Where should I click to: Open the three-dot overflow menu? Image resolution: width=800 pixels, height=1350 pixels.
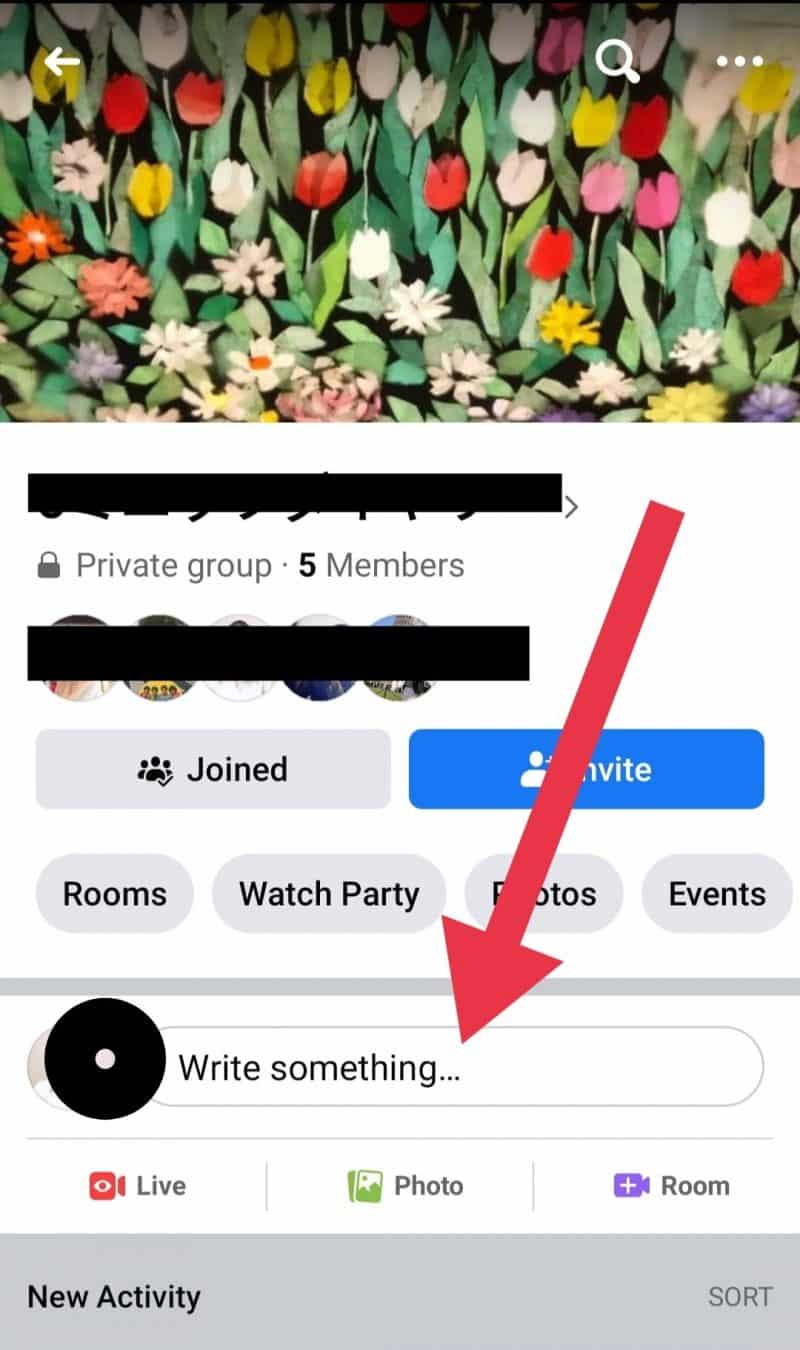tap(739, 62)
